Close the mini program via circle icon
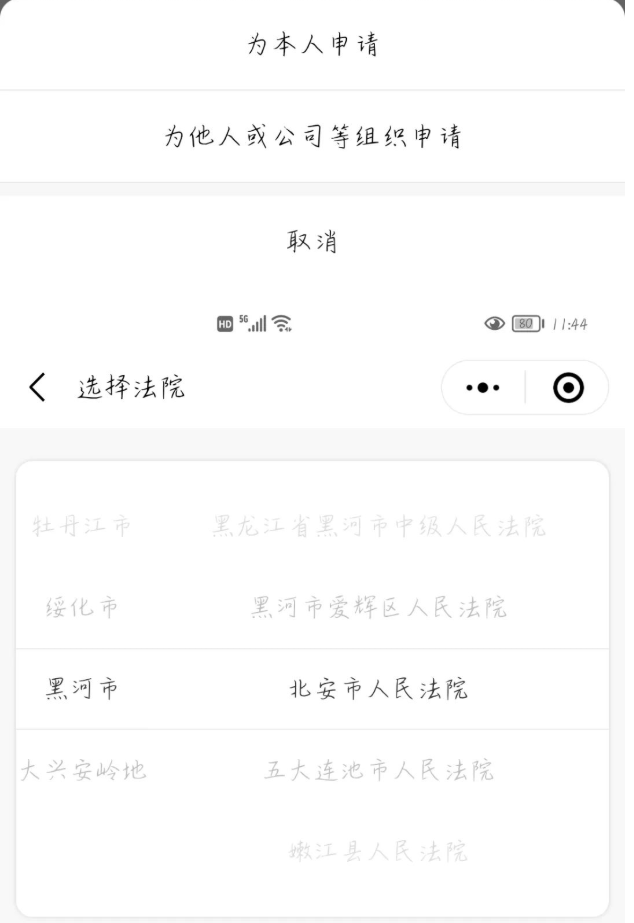 coord(568,387)
